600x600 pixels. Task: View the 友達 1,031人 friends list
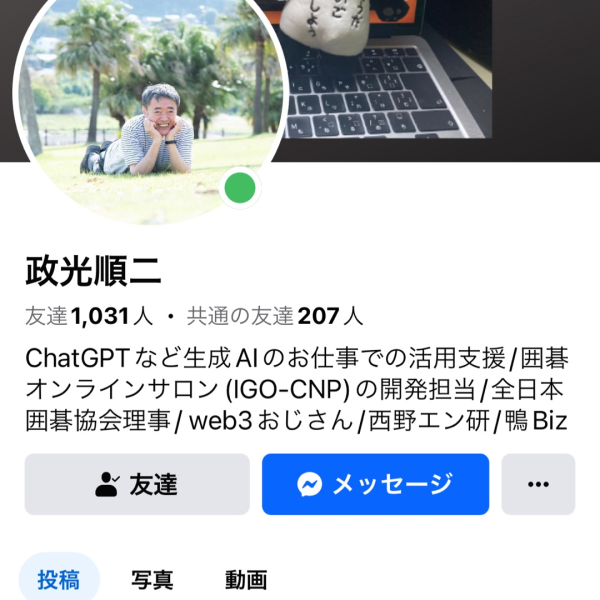point(89,317)
